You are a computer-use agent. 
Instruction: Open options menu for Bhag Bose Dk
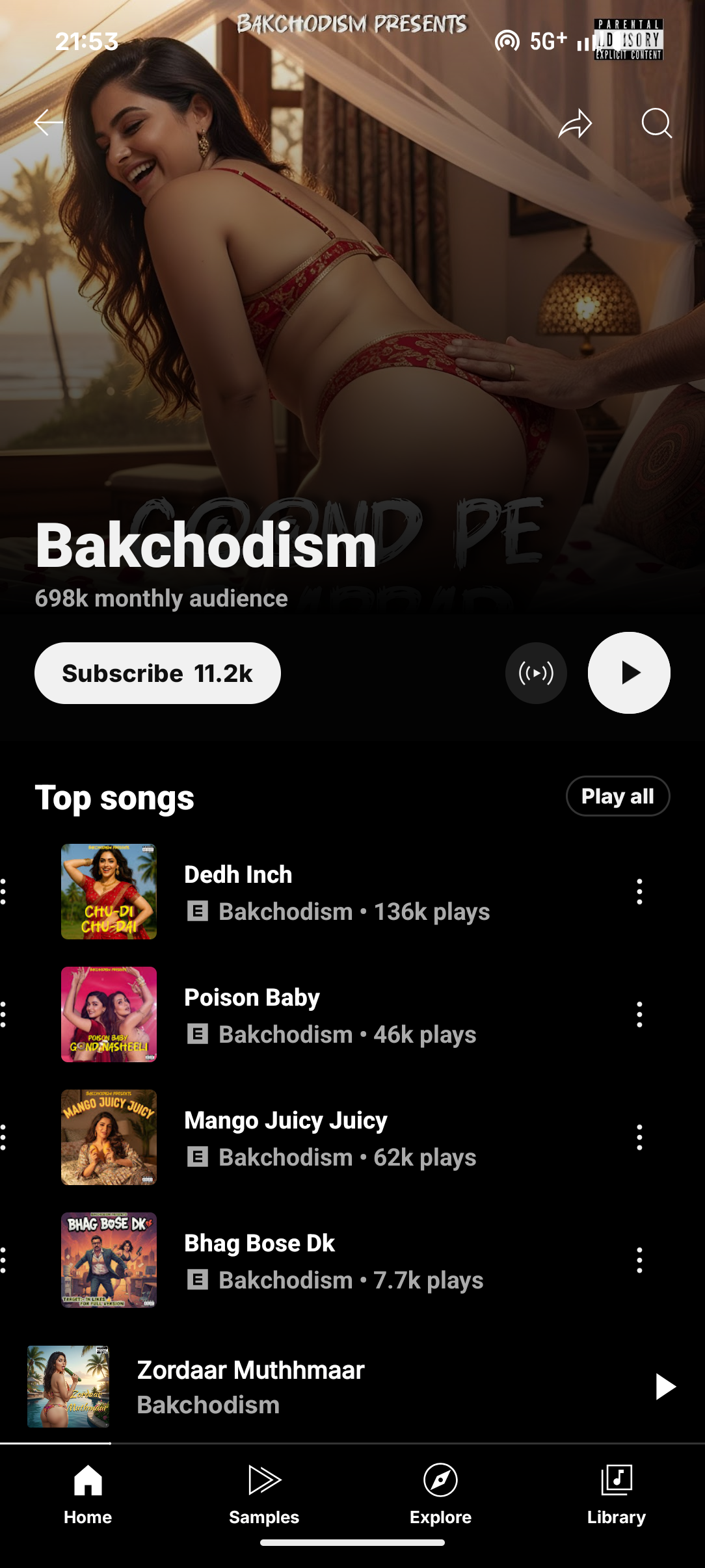coord(639,1261)
